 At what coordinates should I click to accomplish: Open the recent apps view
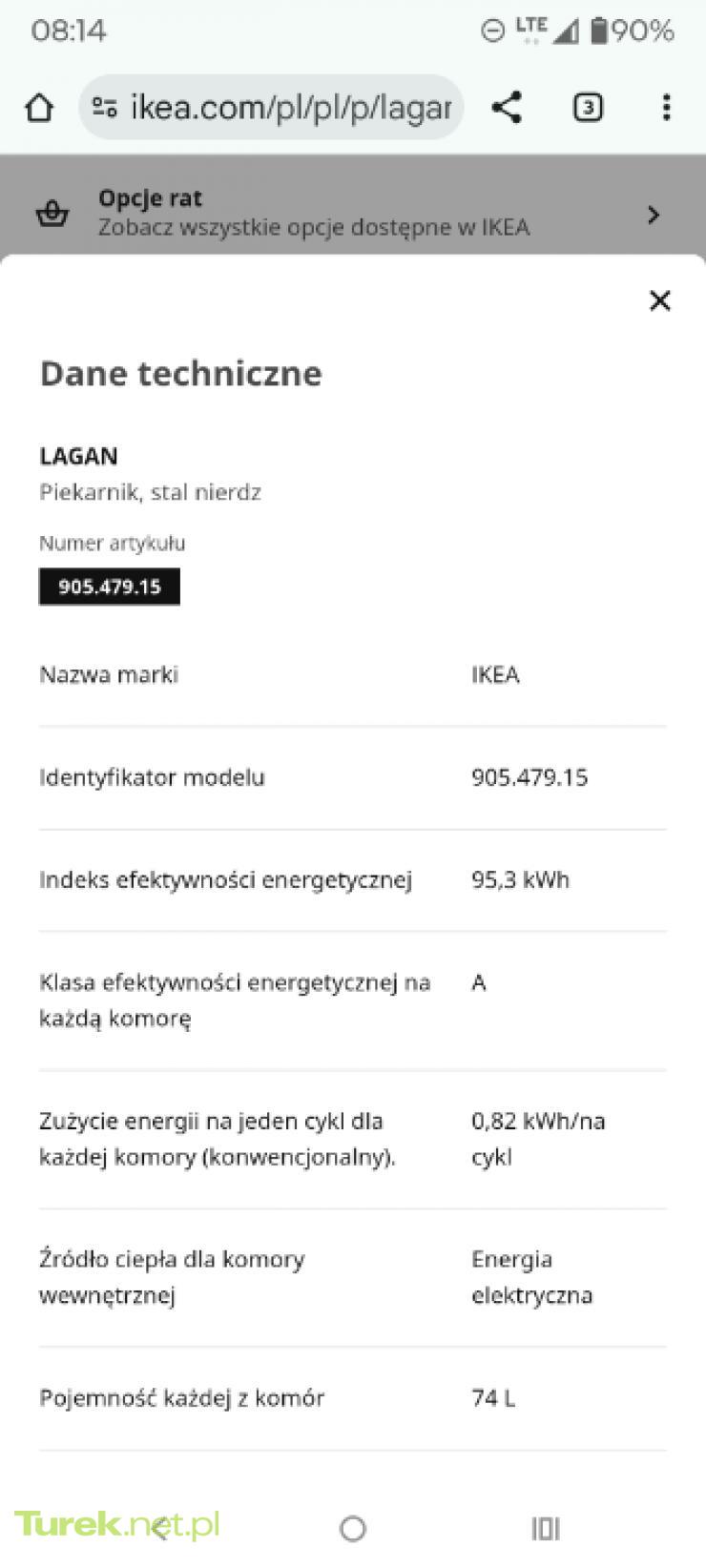click(x=545, y=1529)
